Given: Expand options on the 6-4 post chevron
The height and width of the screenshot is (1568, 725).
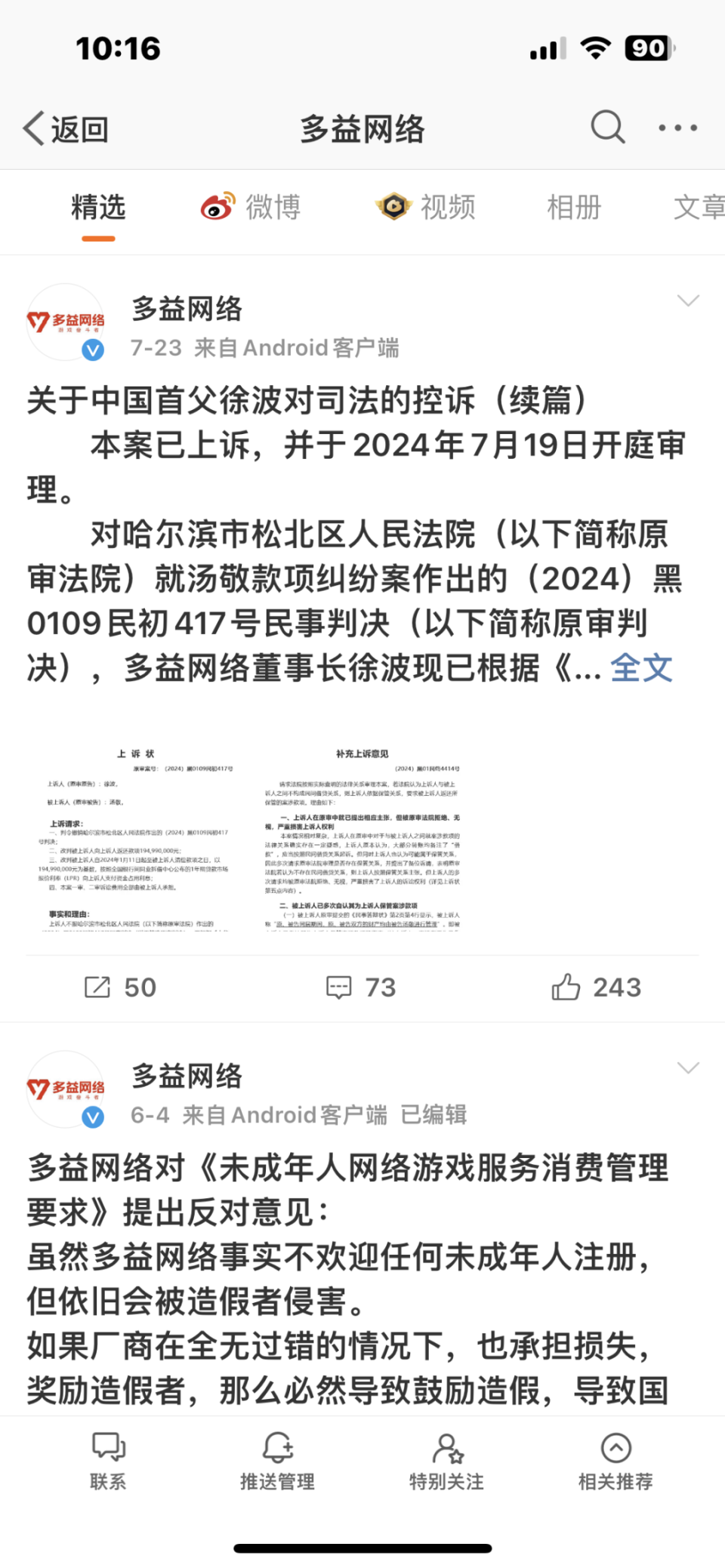Looking at the screenshot, I should [x=688, y=1067].
